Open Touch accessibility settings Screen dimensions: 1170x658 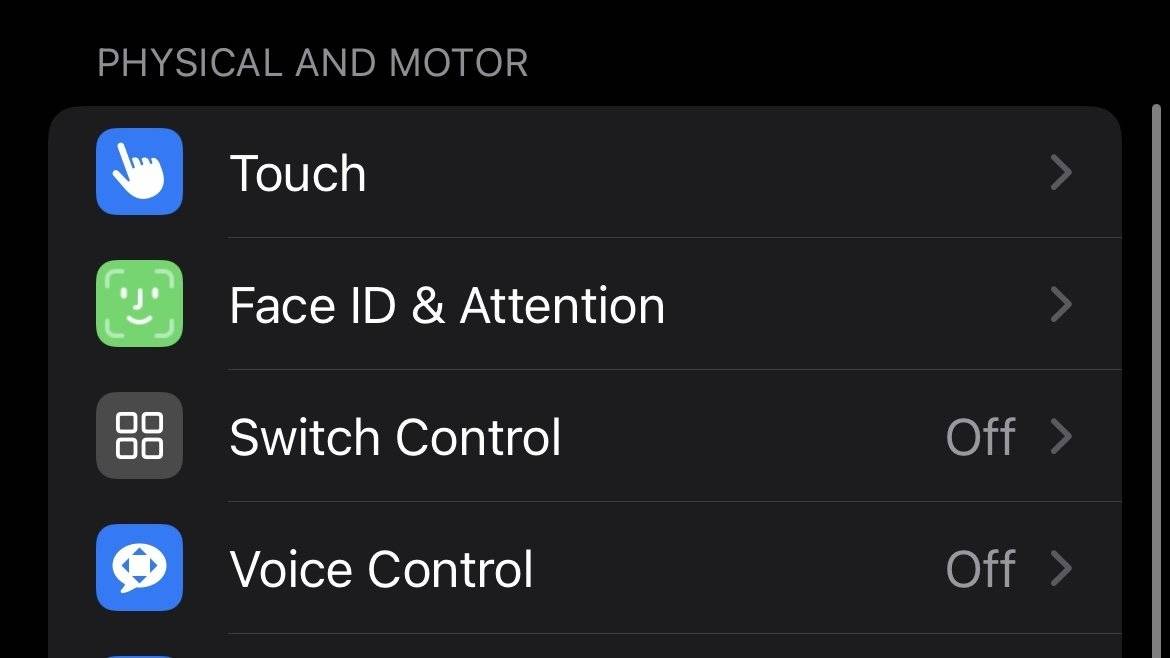[584, 172]
